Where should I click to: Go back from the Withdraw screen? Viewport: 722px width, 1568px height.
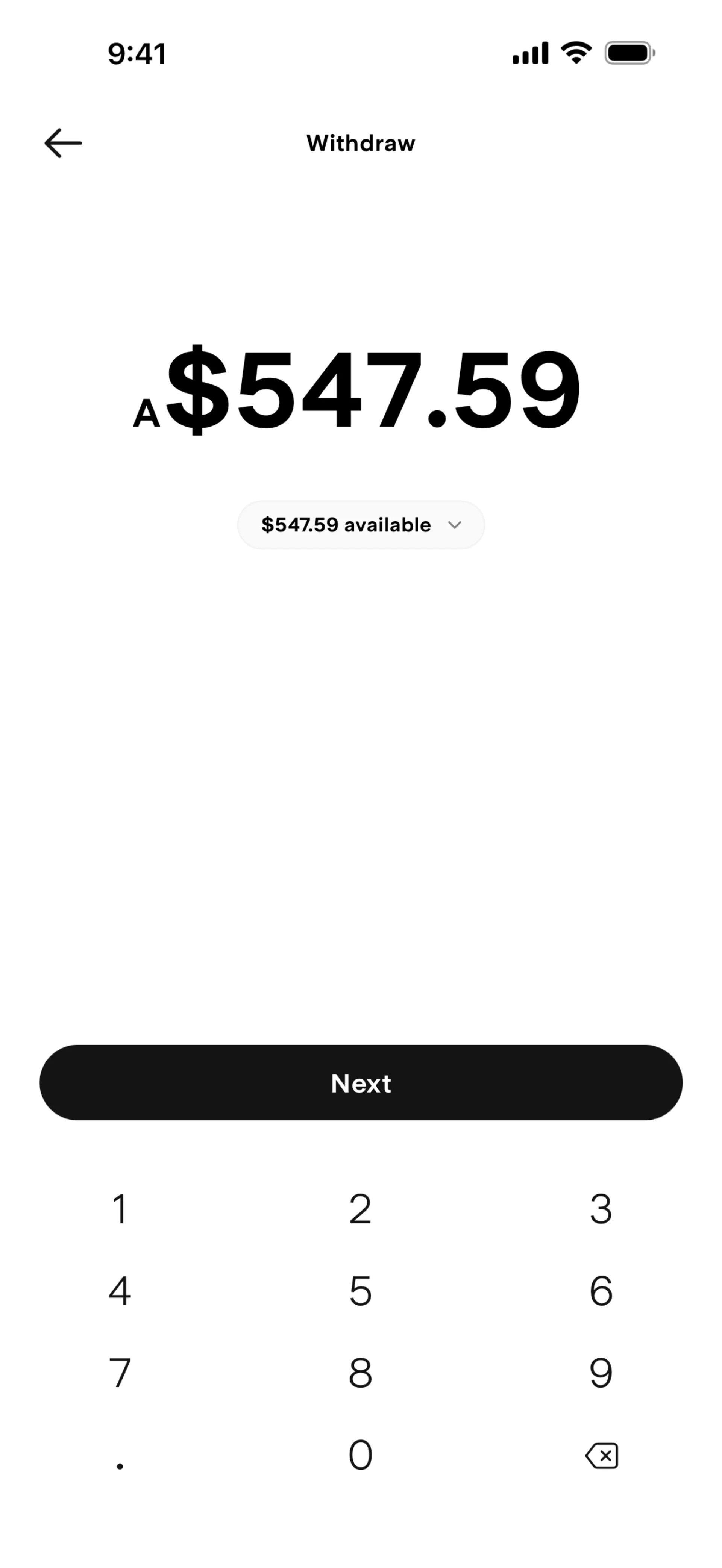pos(63,143)
